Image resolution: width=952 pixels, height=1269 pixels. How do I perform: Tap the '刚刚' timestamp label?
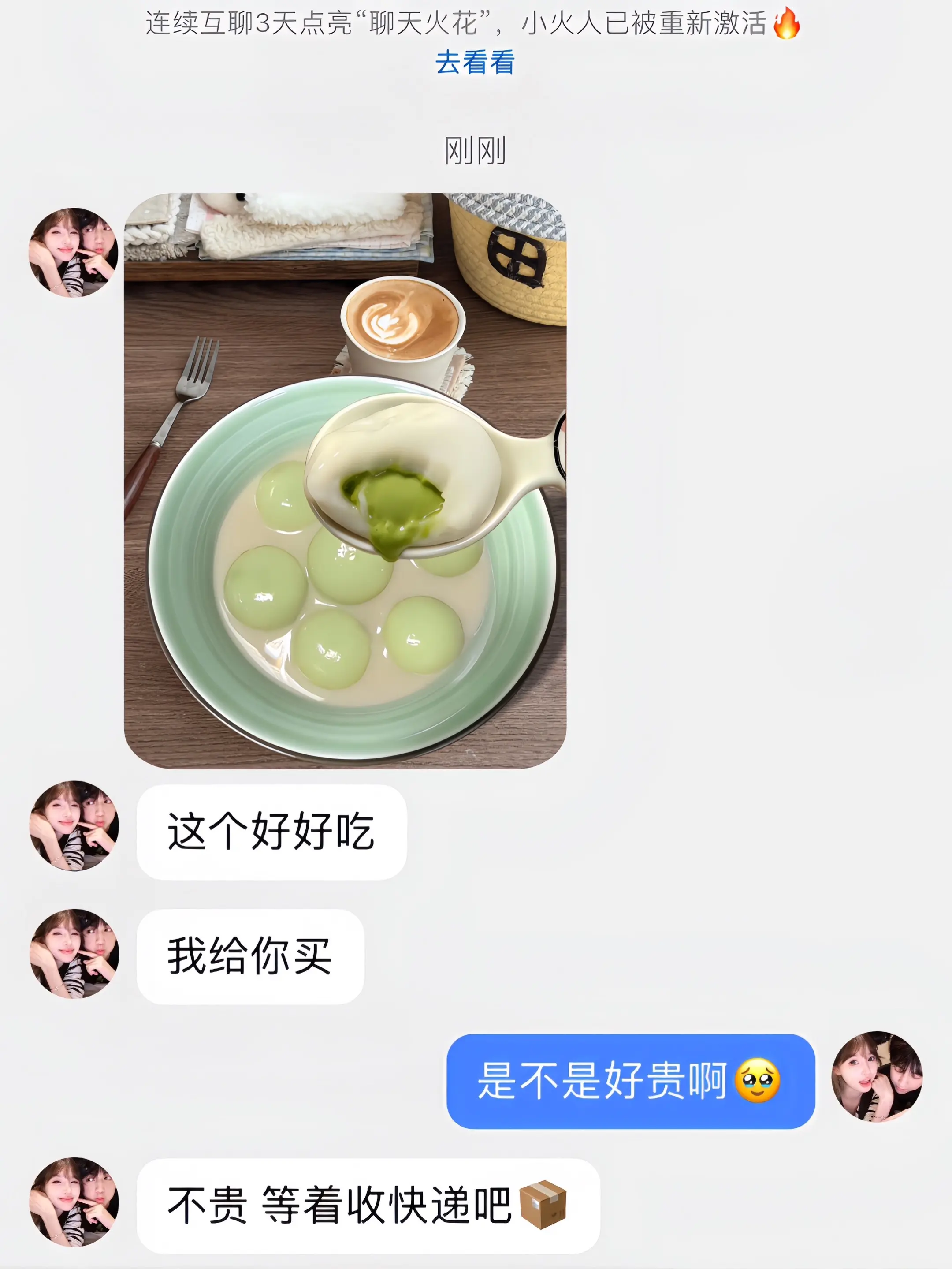point(476,151)
